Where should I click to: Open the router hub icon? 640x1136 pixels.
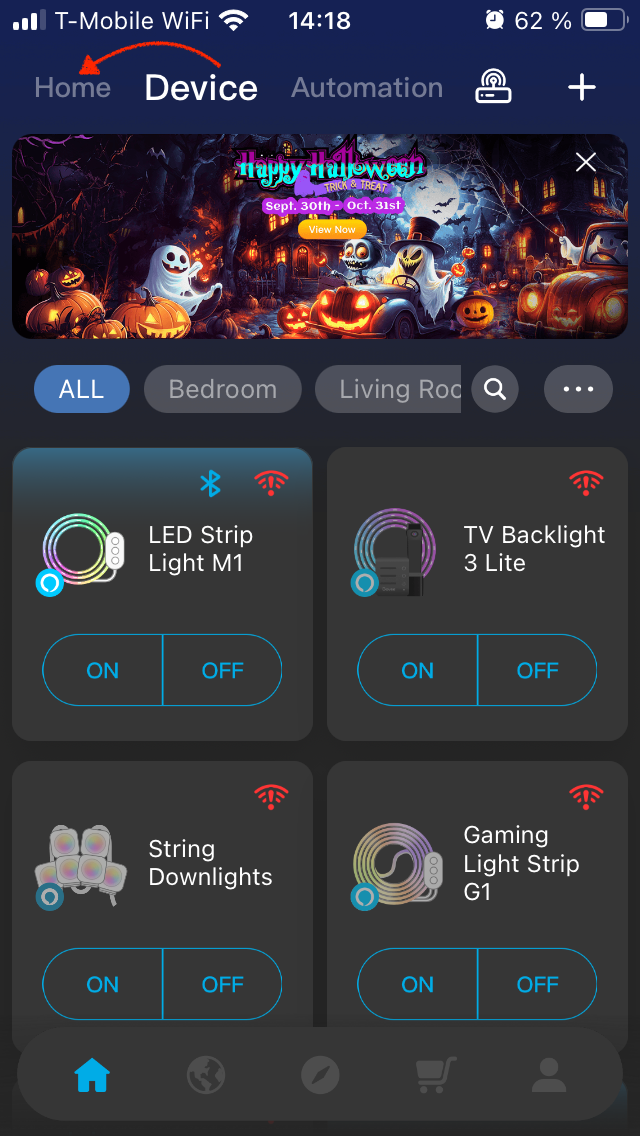click(x=492, y=87)
